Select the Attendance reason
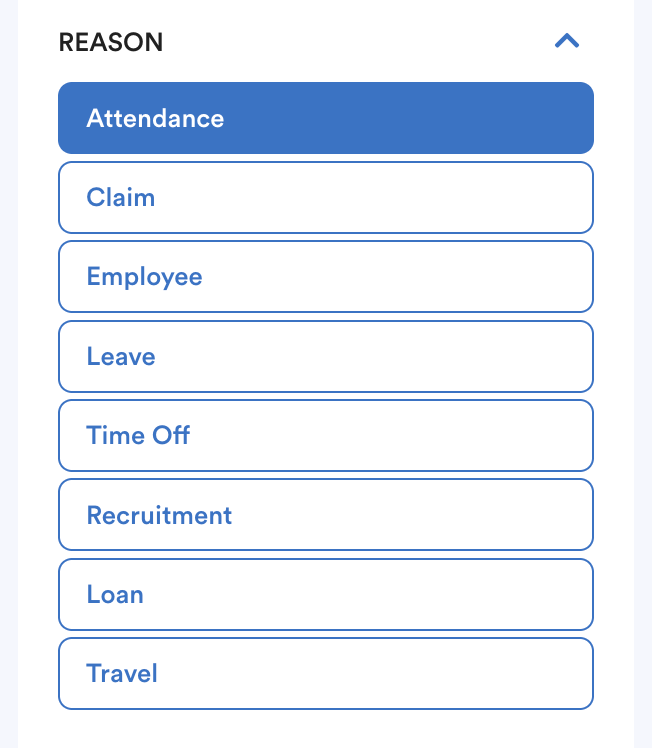The width and height of the screenshot is (652, 748). pyautogui.click(x=326, y=118)
